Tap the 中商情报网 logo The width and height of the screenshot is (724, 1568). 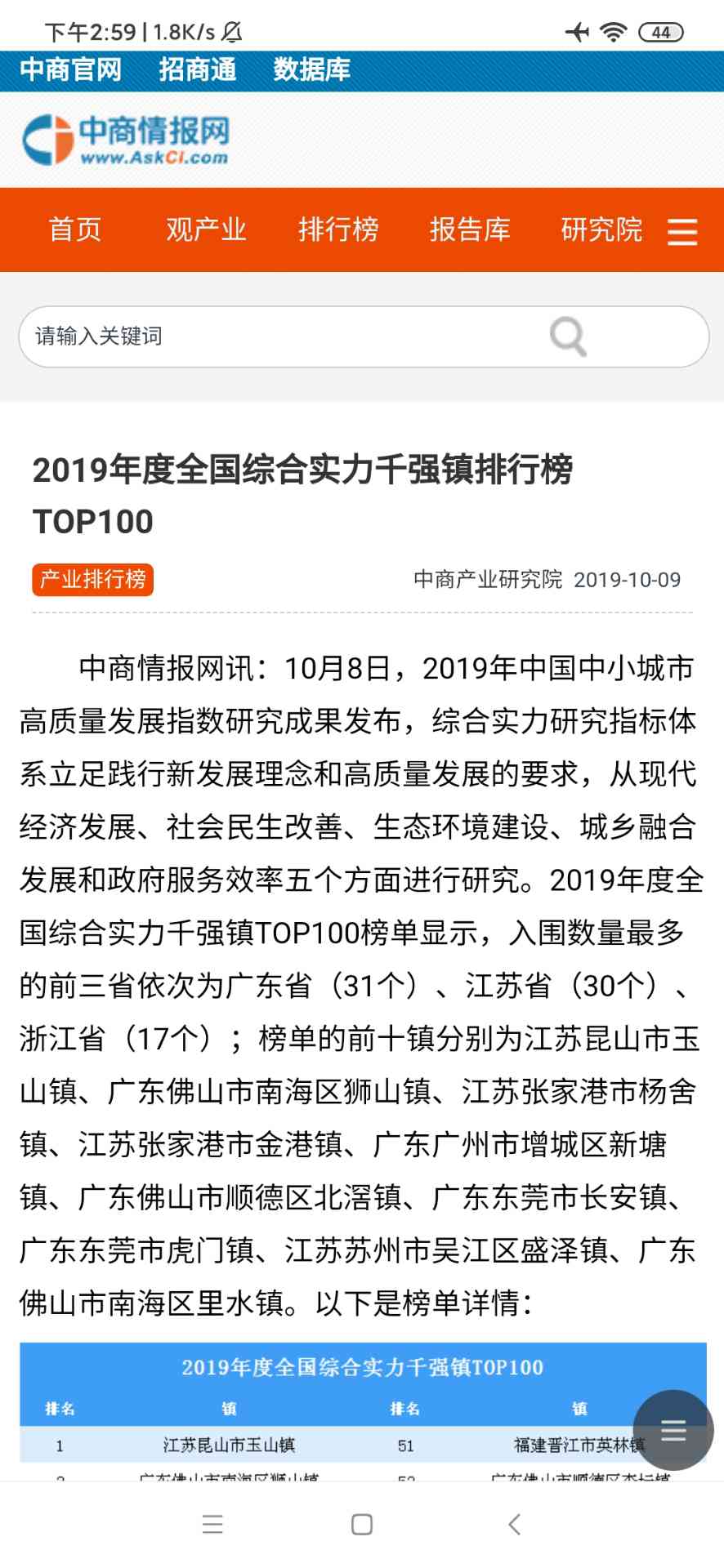[126, 140]
